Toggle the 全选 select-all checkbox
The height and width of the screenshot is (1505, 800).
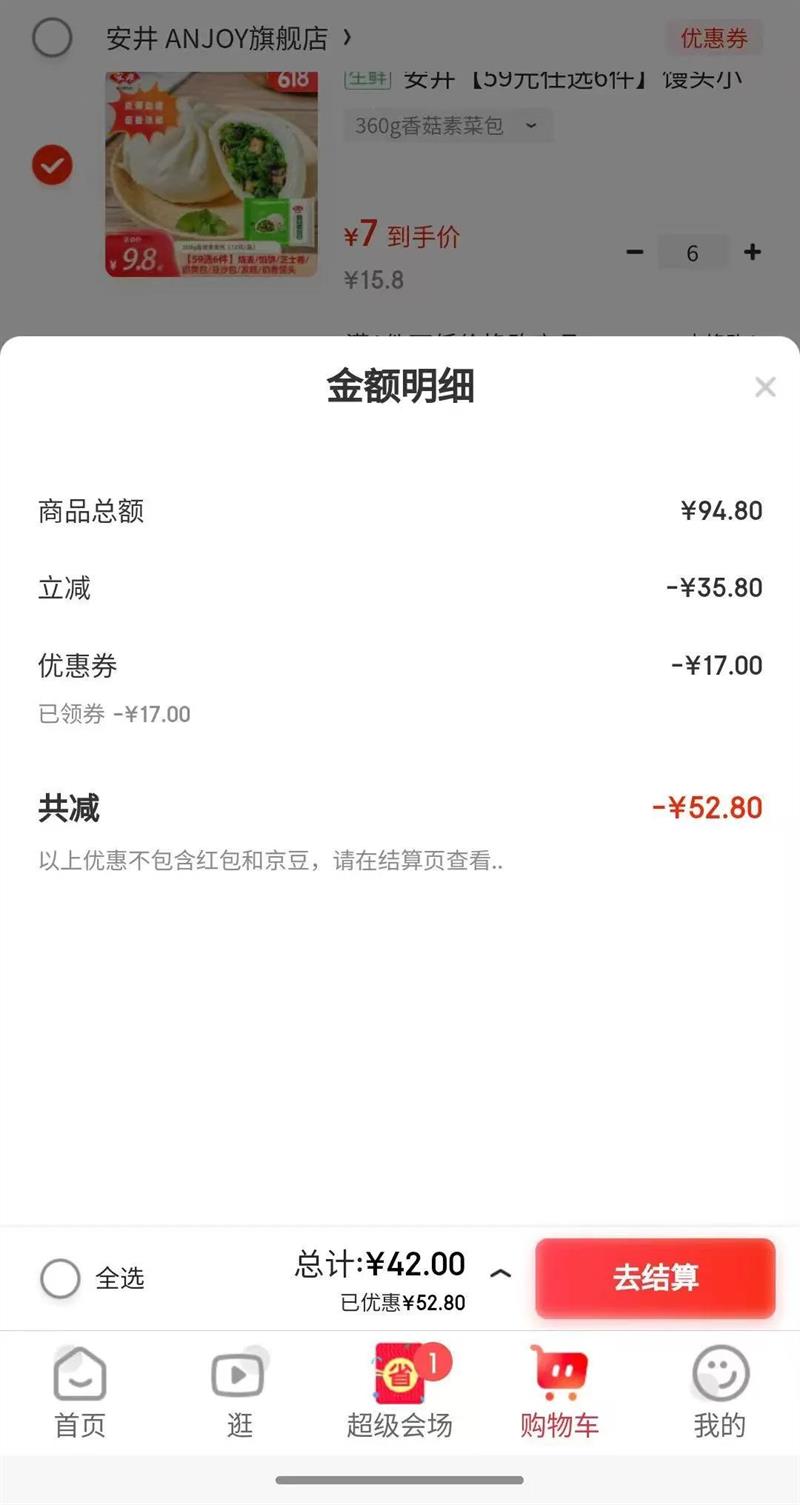point(60,1278)
